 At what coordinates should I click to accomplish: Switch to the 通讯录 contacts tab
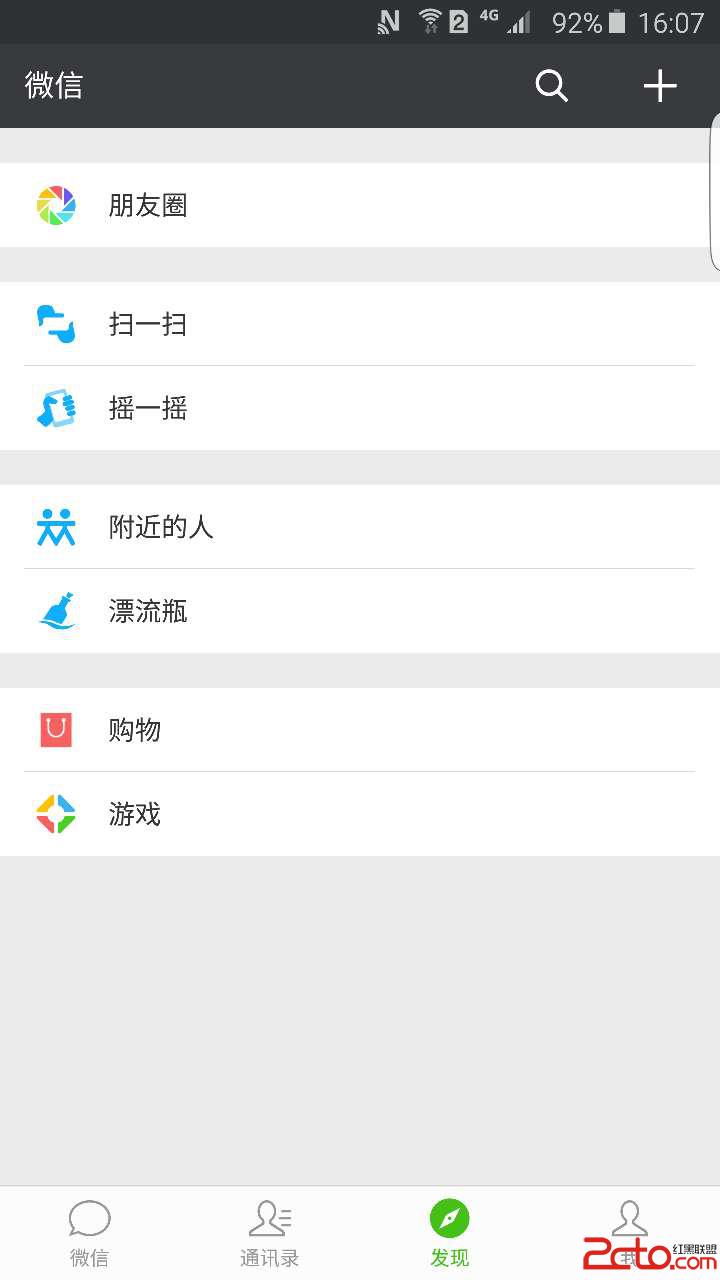[x=269, y=1232]
